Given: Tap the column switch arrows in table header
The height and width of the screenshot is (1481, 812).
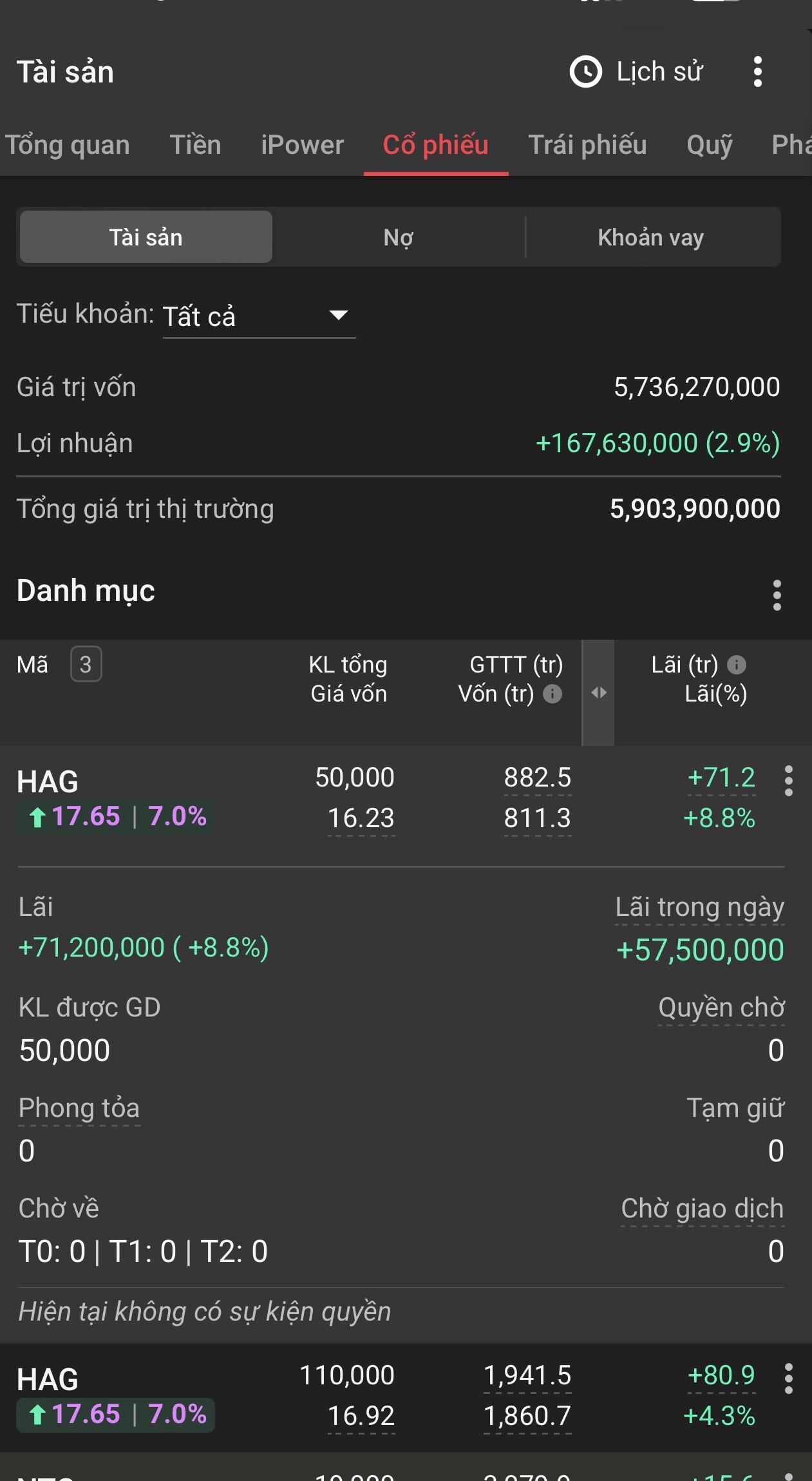Looking at the screenshot, I should (598, 693).
